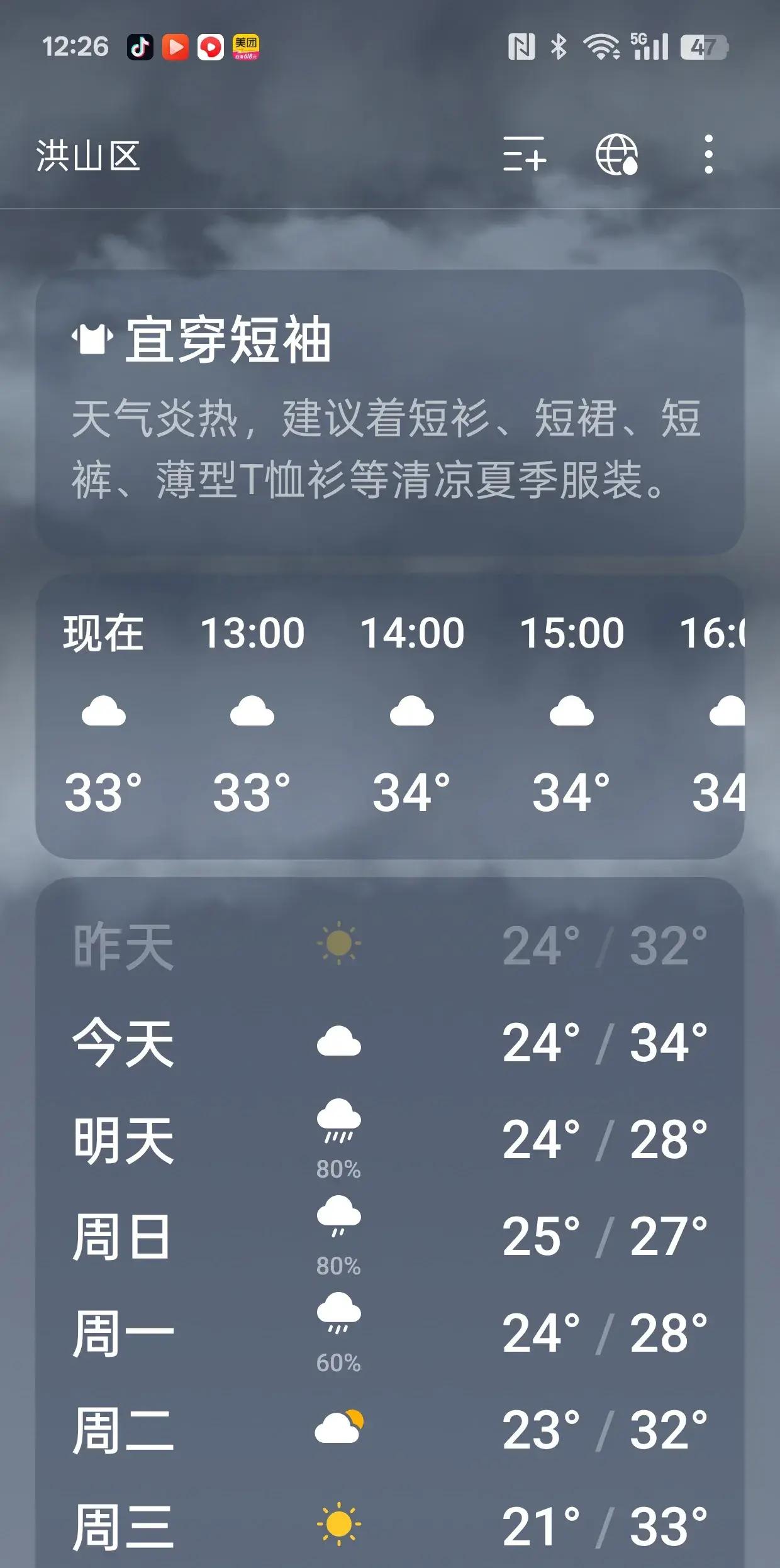View the 周一 forecast details

[x=390, y=1333]
